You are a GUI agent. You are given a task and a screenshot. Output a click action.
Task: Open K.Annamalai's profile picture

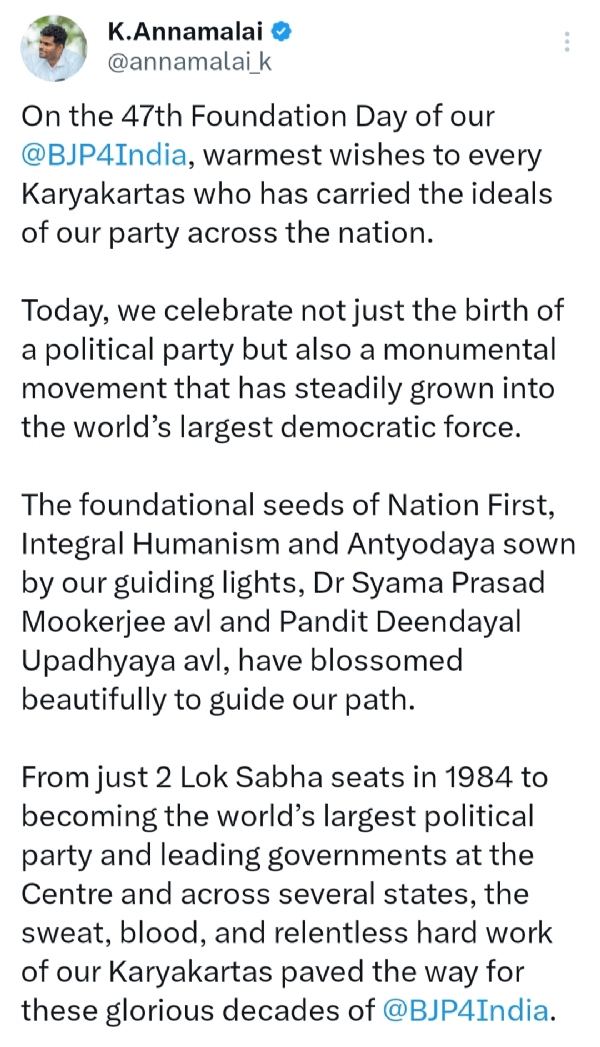coord(55,48)
